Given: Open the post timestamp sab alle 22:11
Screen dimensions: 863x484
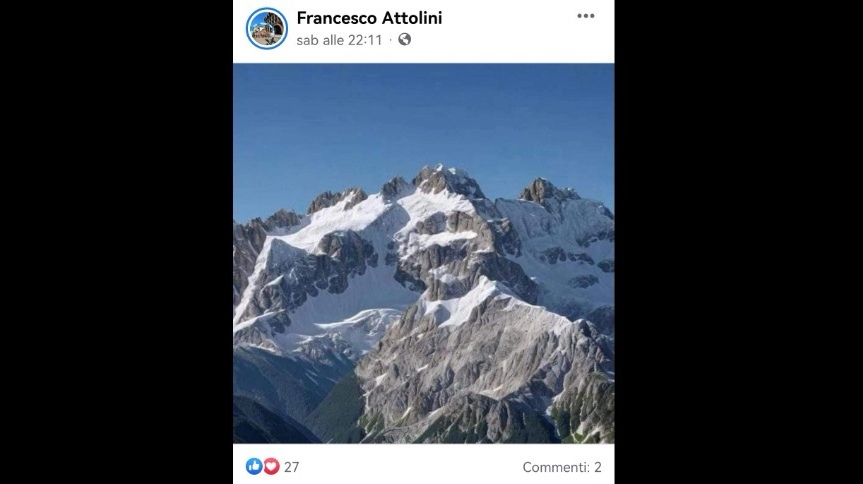Looking at the screenshot, I should [x=339, y=40].
